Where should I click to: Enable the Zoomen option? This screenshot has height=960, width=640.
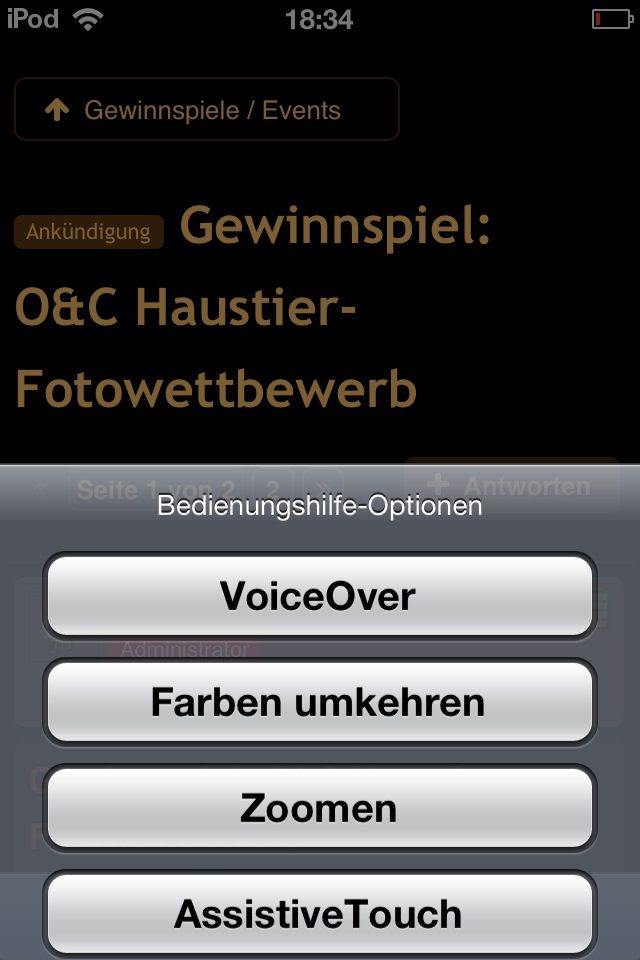319,807
